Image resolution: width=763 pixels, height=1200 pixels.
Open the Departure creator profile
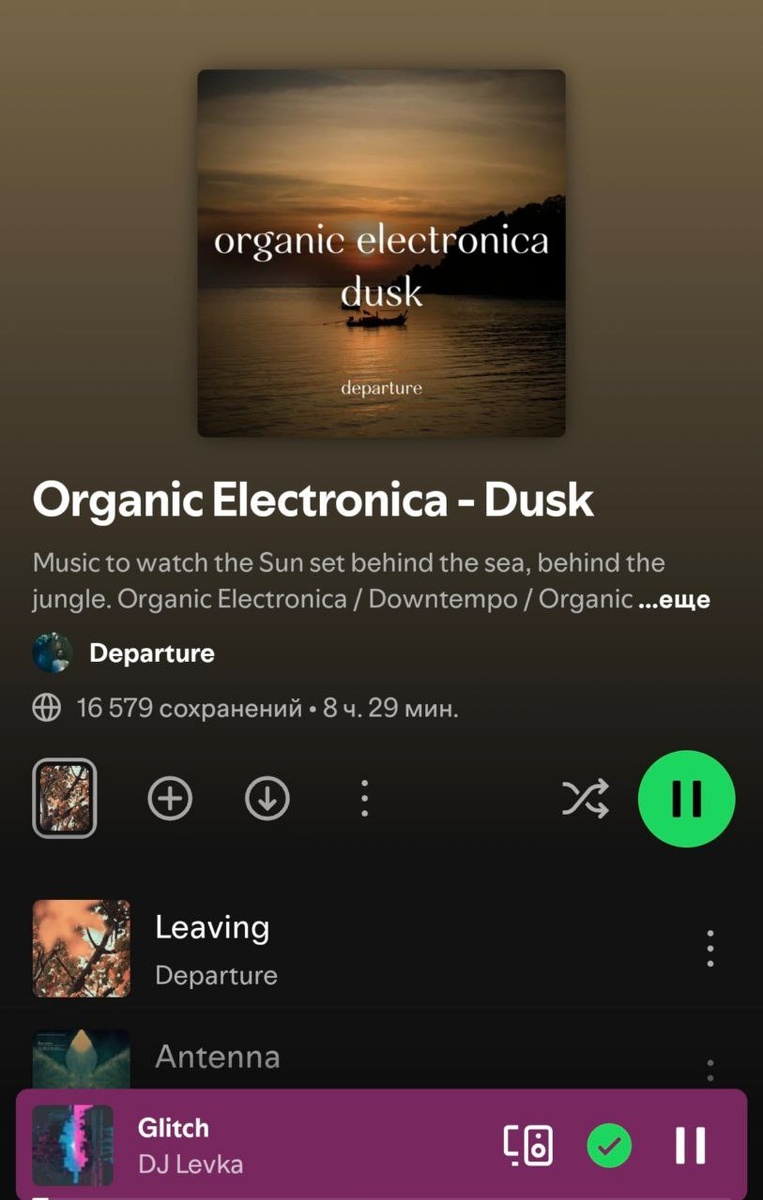(x=152, y=653)
